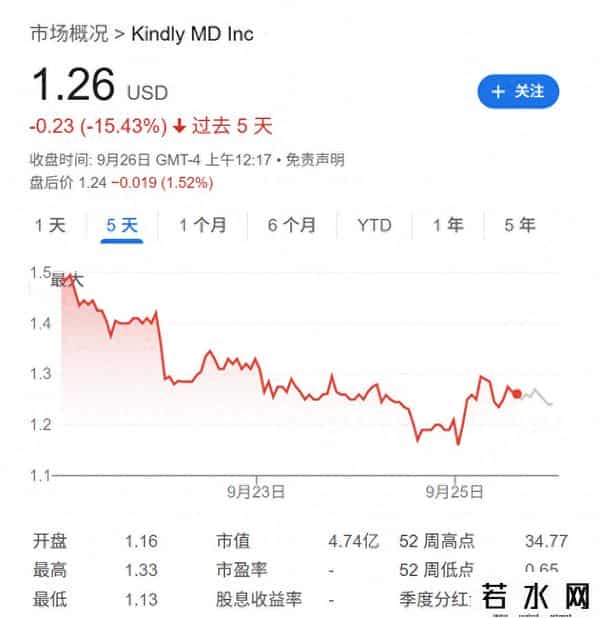Open the 市场概况 breadcrumb link
The width and height of the screenshot is (600, 618).
(68, 34)
